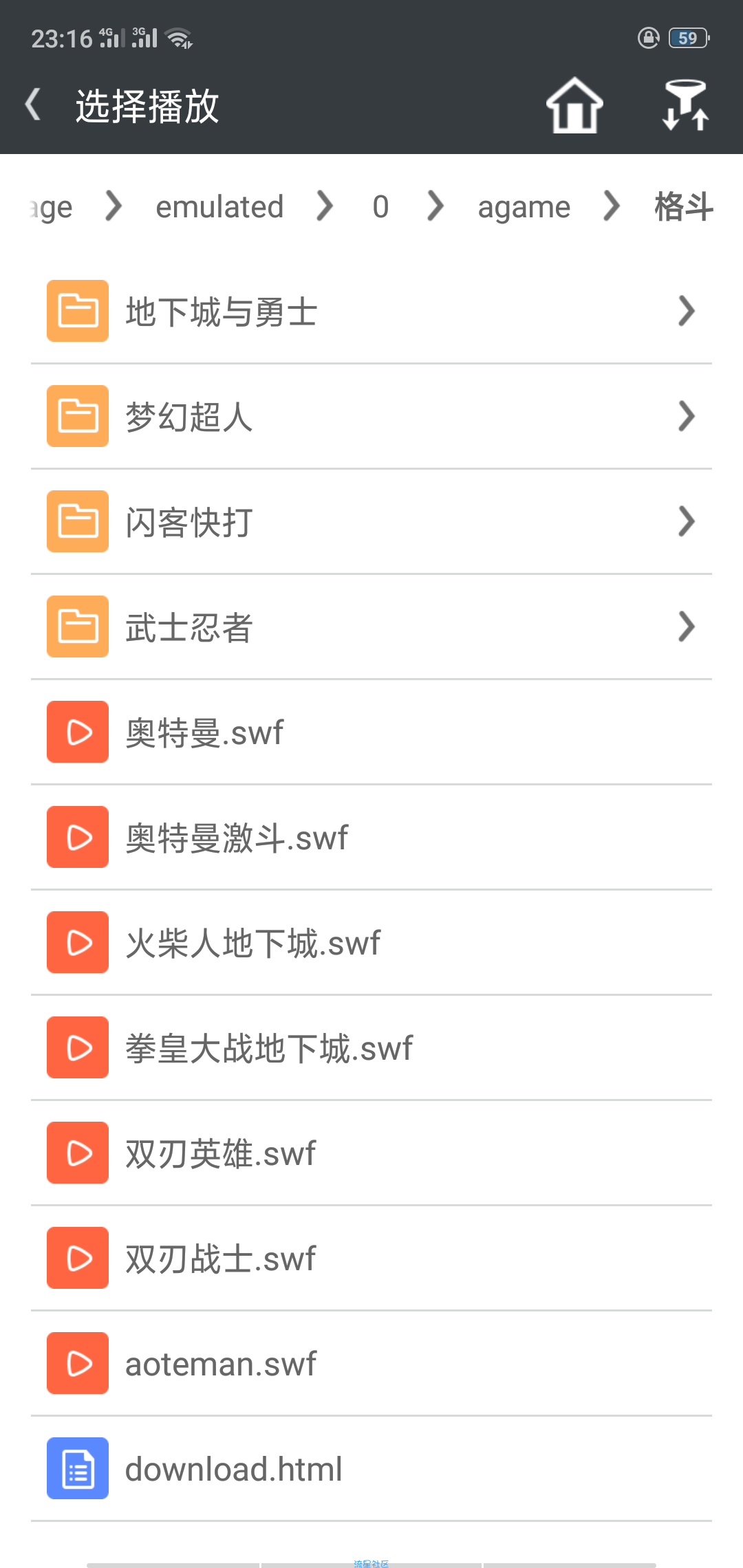The height and width of the screenshot is (1568, 743).
Task: Open the download.html file
Action: coord(371,1469)
